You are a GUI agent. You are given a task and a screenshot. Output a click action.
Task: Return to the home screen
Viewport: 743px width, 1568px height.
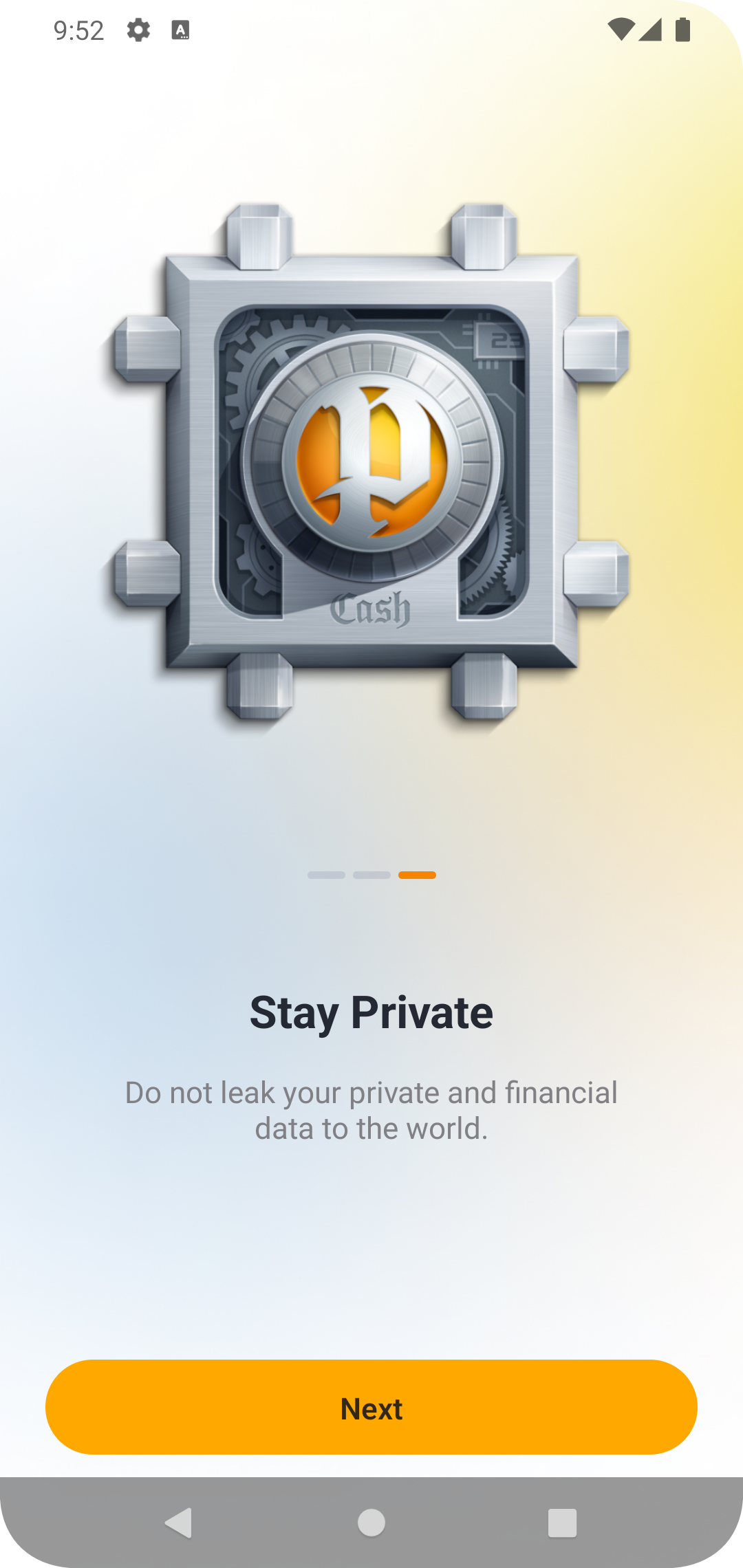(x=371, y=1523)
